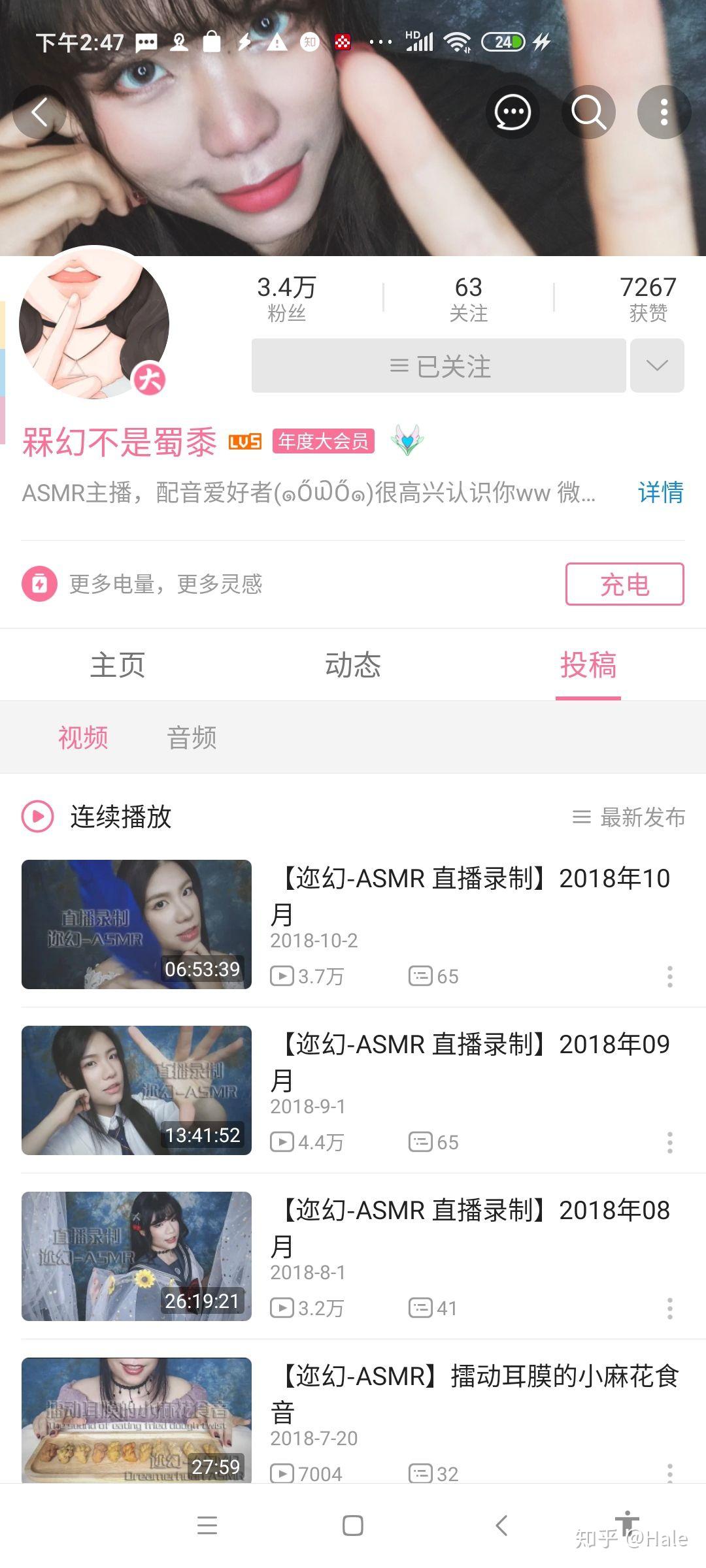Open the message chat bubble icon
This screenshot has width=706, height=1568.
513,112
